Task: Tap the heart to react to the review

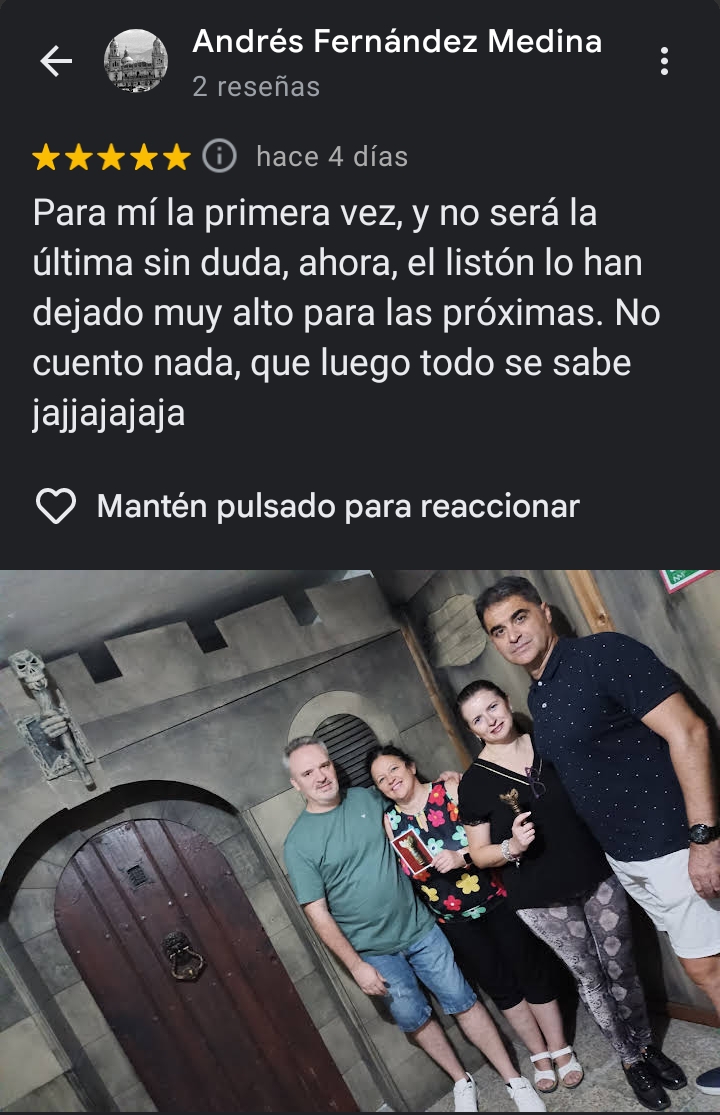Action: tap(56, 506)
